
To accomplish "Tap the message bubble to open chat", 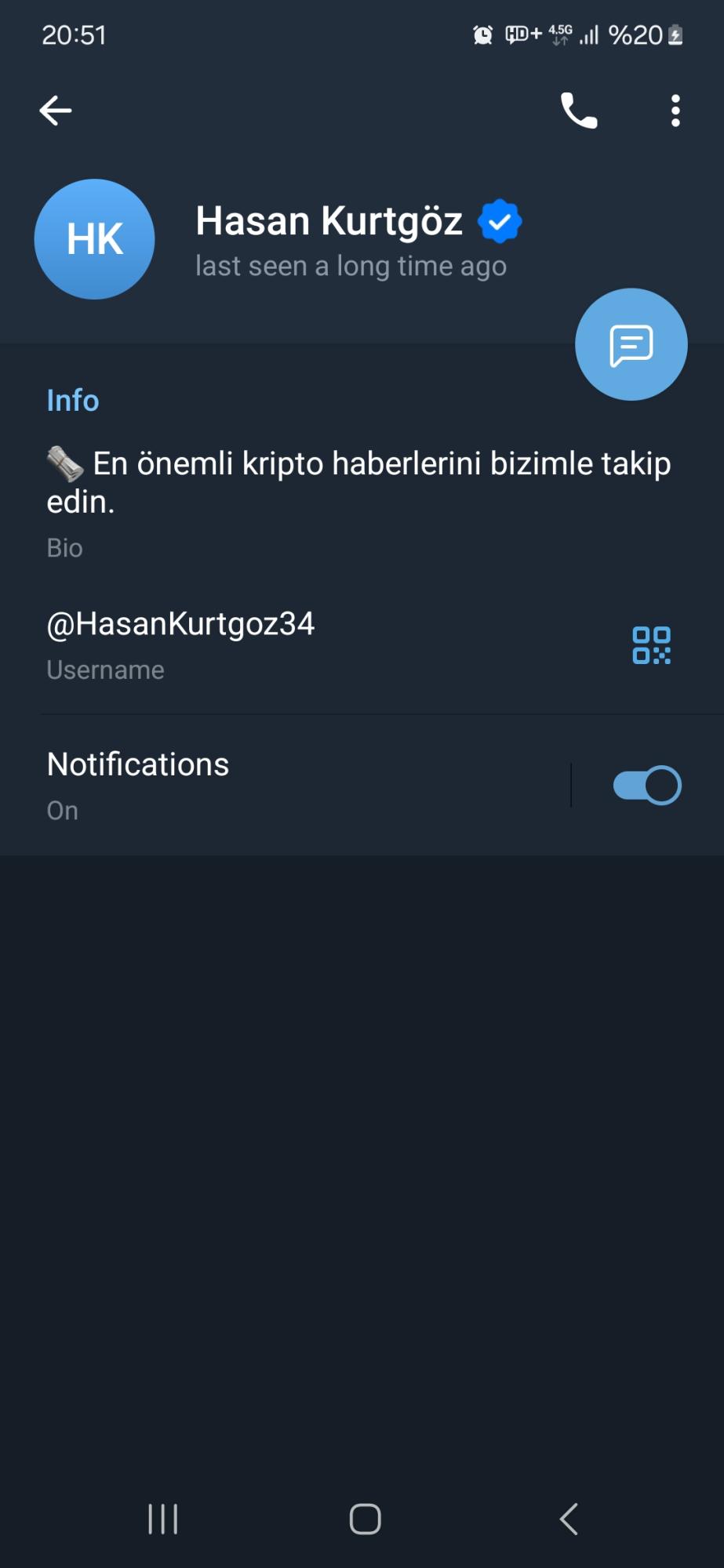I will point(631,343).
